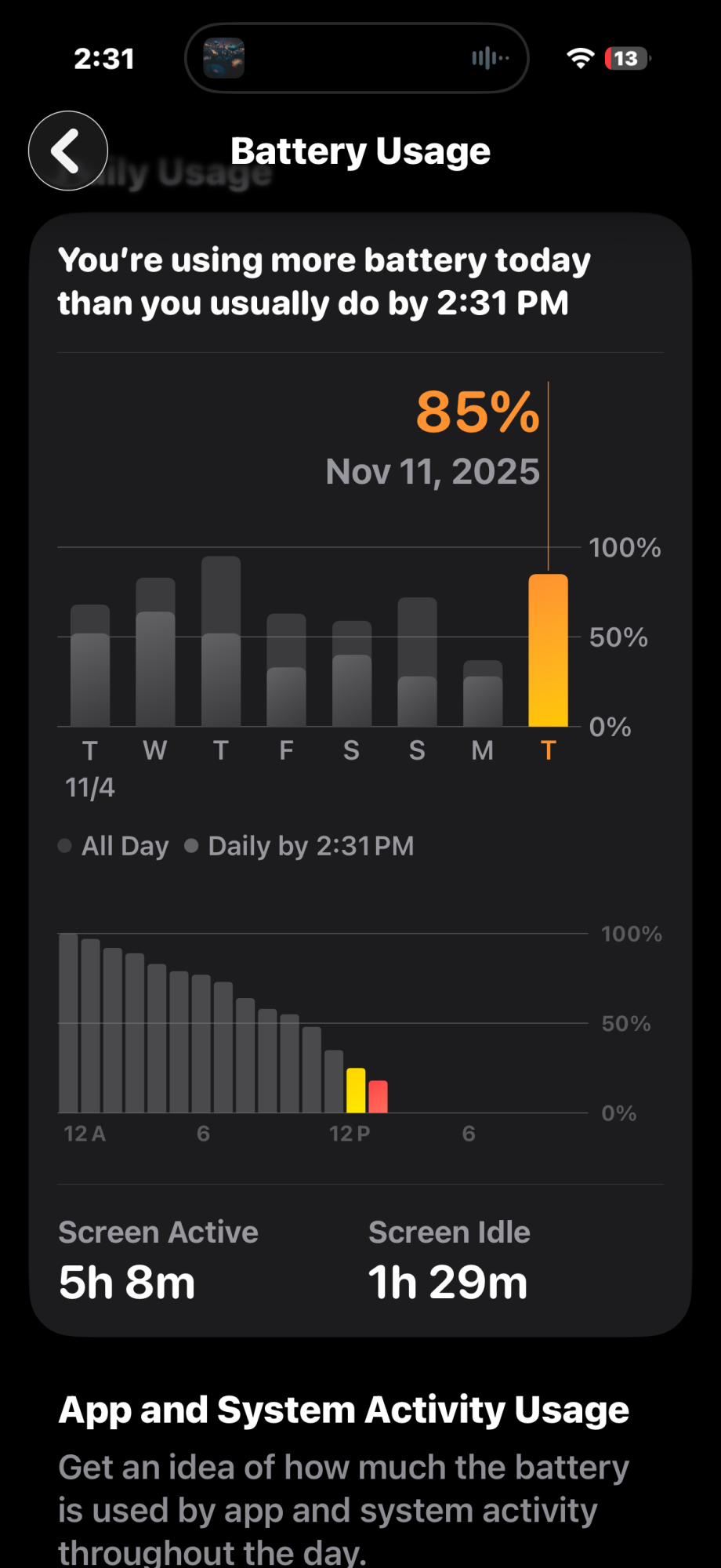Viewport: 721px width, 1568px height.
Task: Select Monday's battery usage bar
Action: pos(483,695)
